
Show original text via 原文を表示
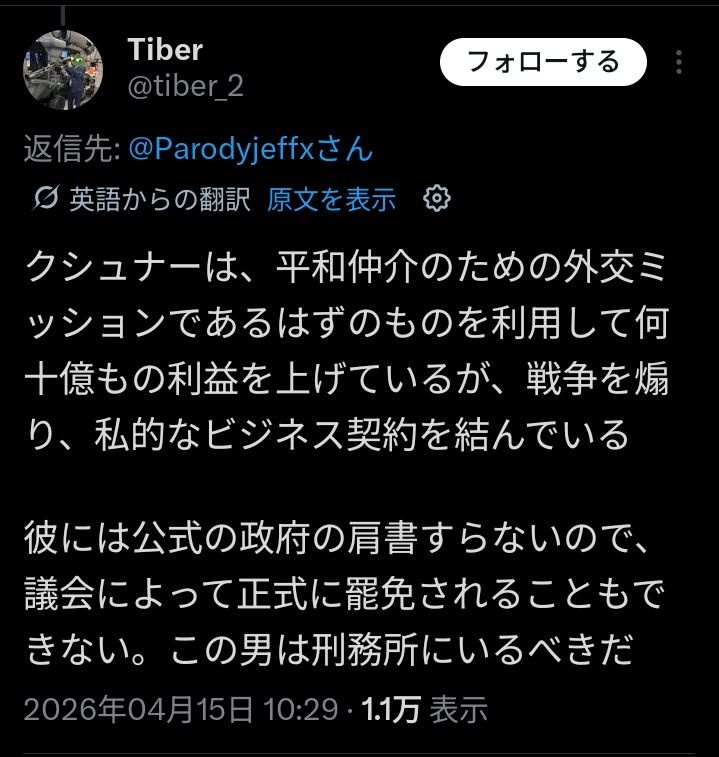(332, 200)
